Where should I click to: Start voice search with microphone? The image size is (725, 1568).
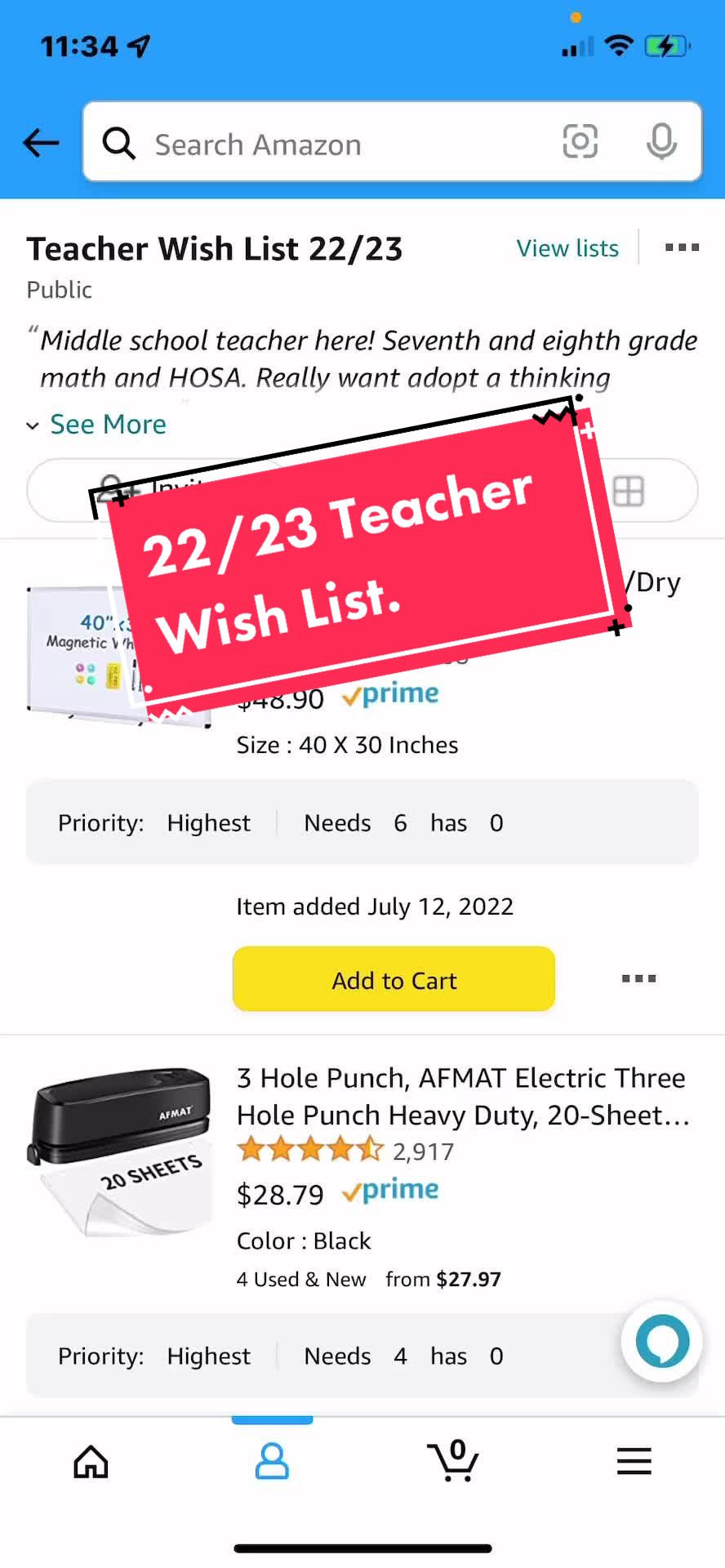pos(661,142)
